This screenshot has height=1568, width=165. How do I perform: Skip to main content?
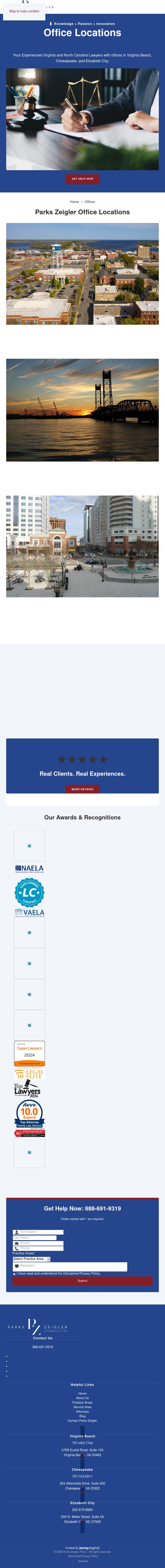(x=24, y=11)
